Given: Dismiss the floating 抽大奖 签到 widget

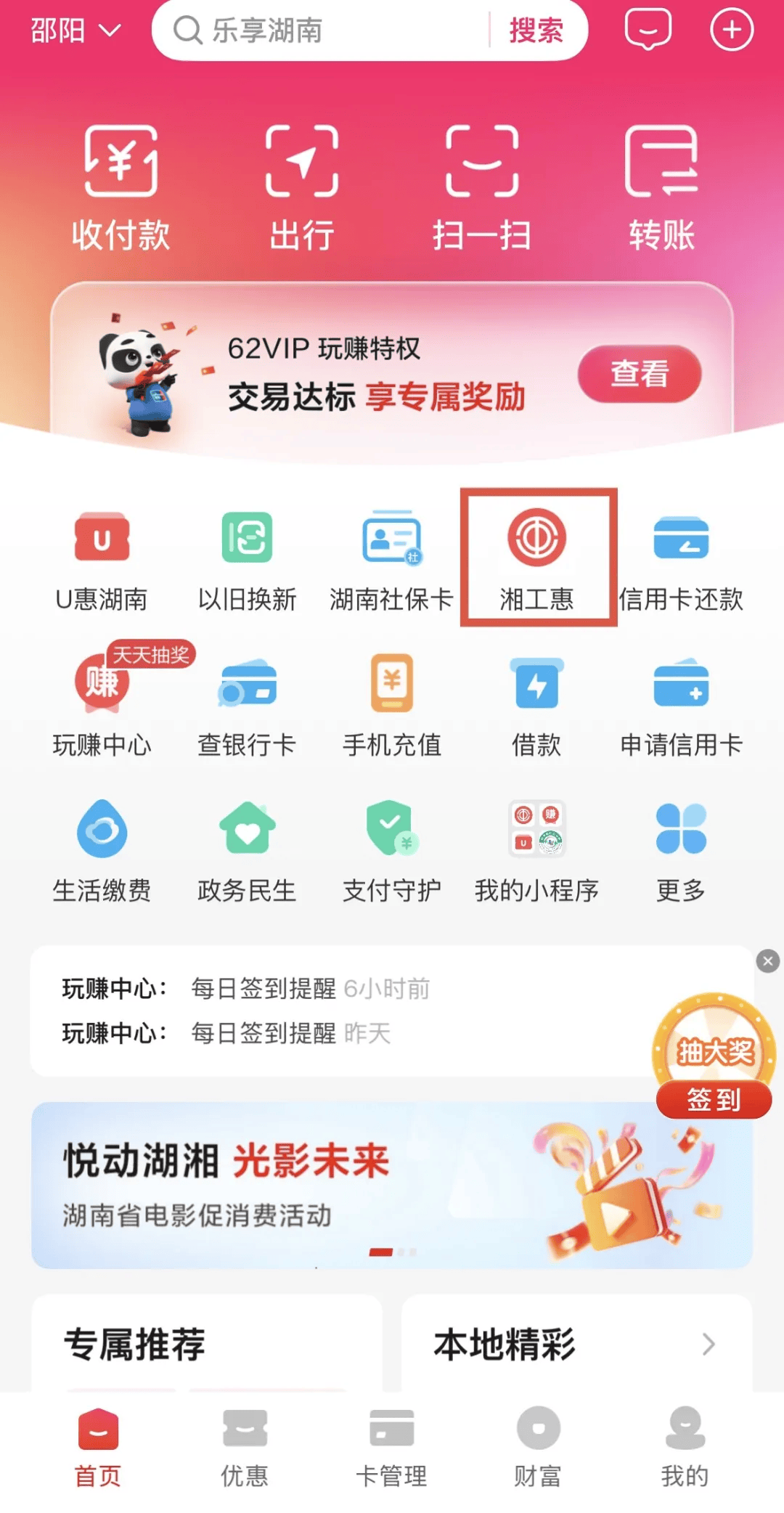Looking at the screenshot, I should point(768,961).
